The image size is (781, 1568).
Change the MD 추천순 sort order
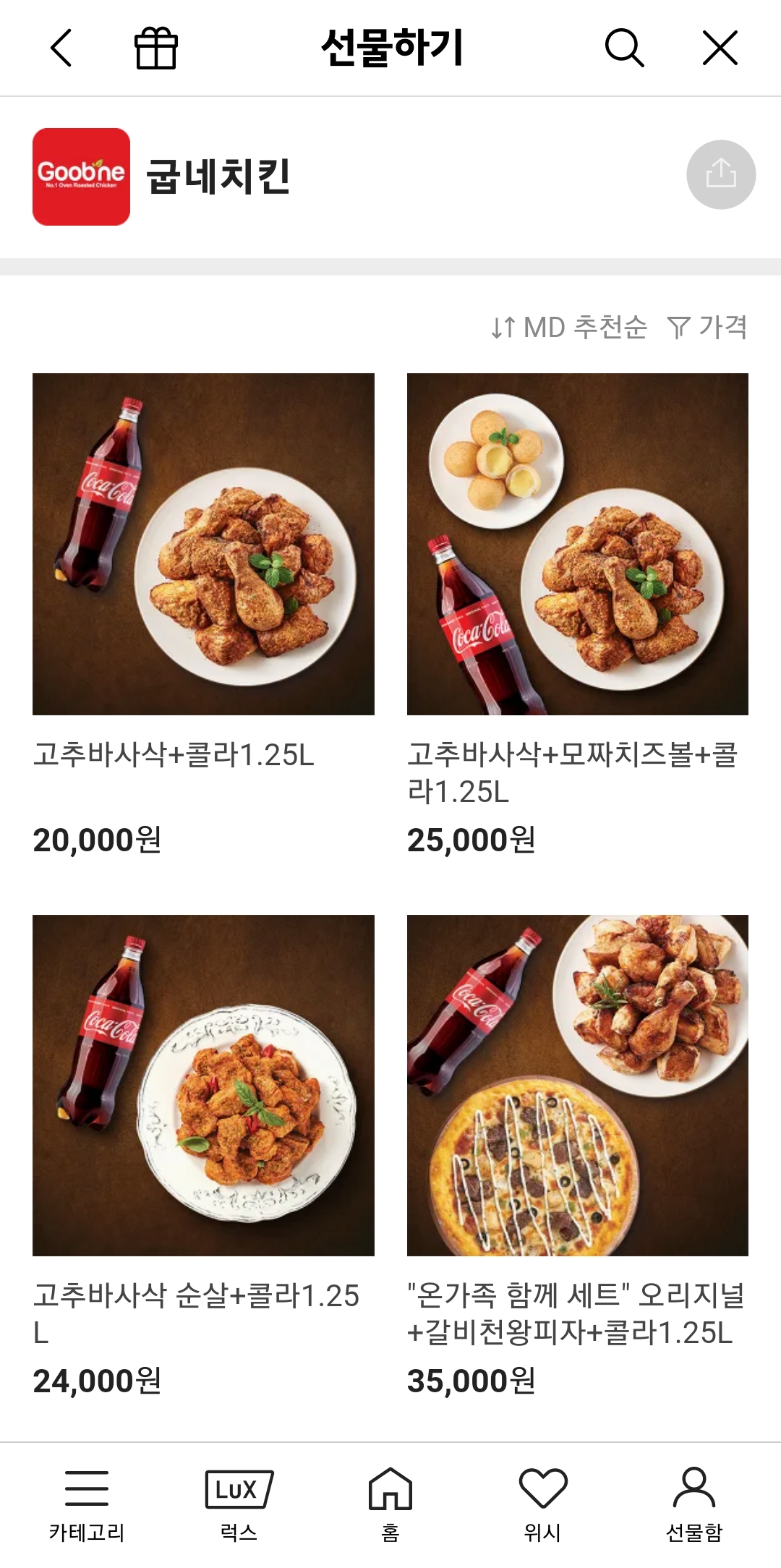pos(569,328)
